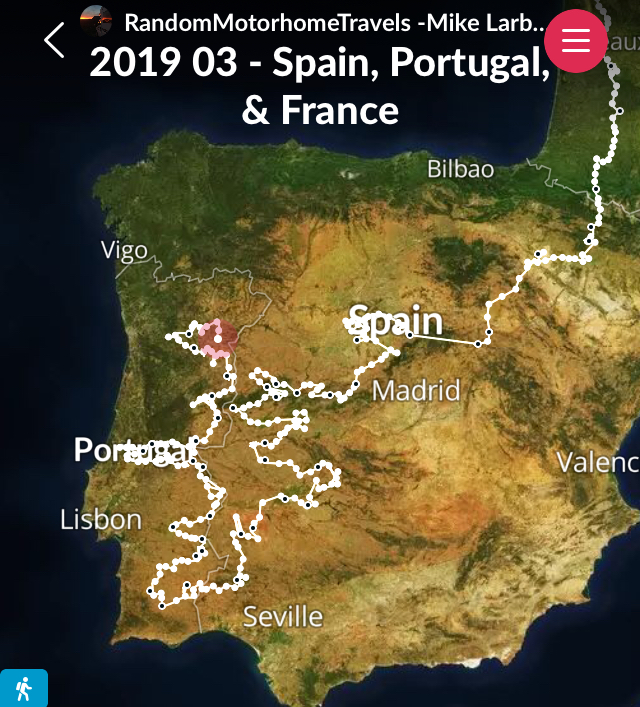Go back with the top-left arrow

click(54, 40)
